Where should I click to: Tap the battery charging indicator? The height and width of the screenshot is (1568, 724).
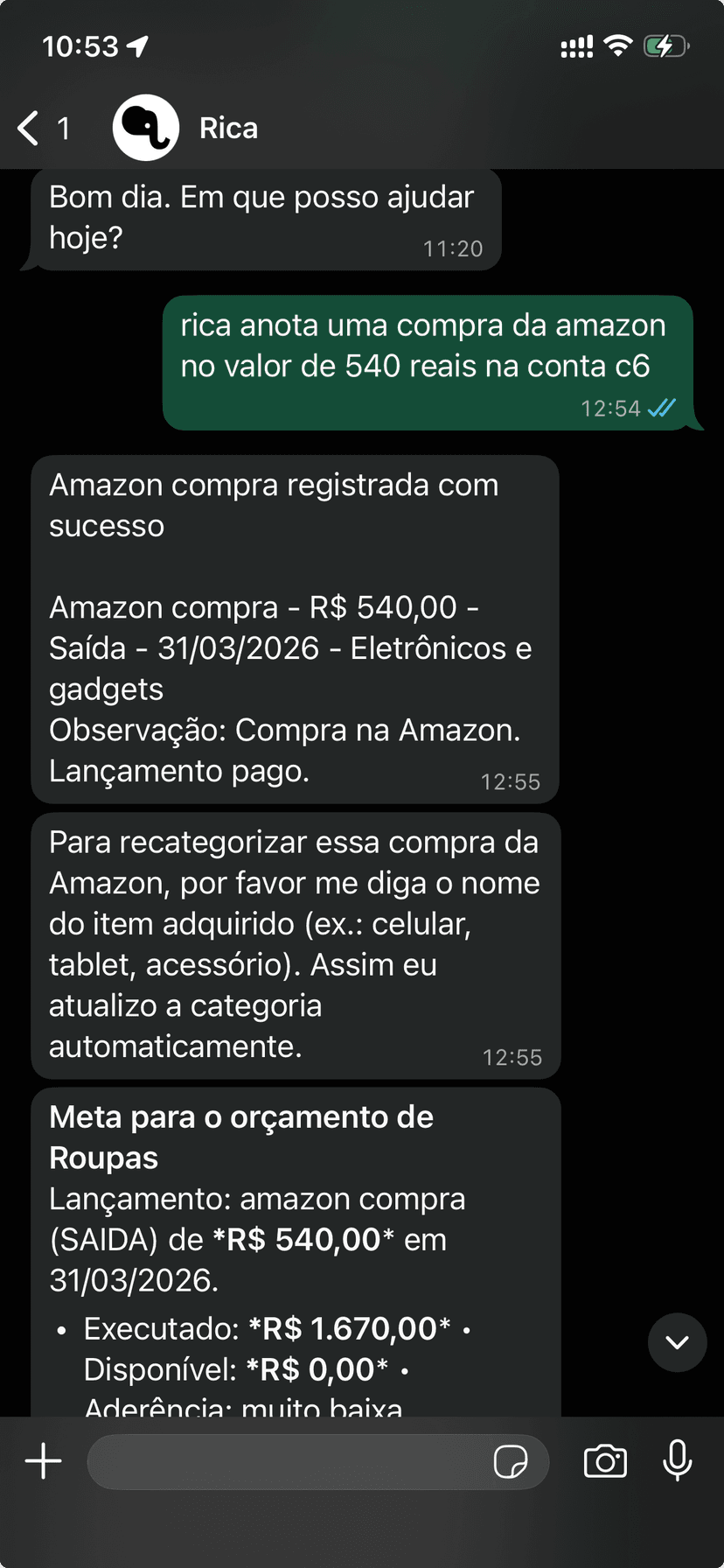(665, 45)
